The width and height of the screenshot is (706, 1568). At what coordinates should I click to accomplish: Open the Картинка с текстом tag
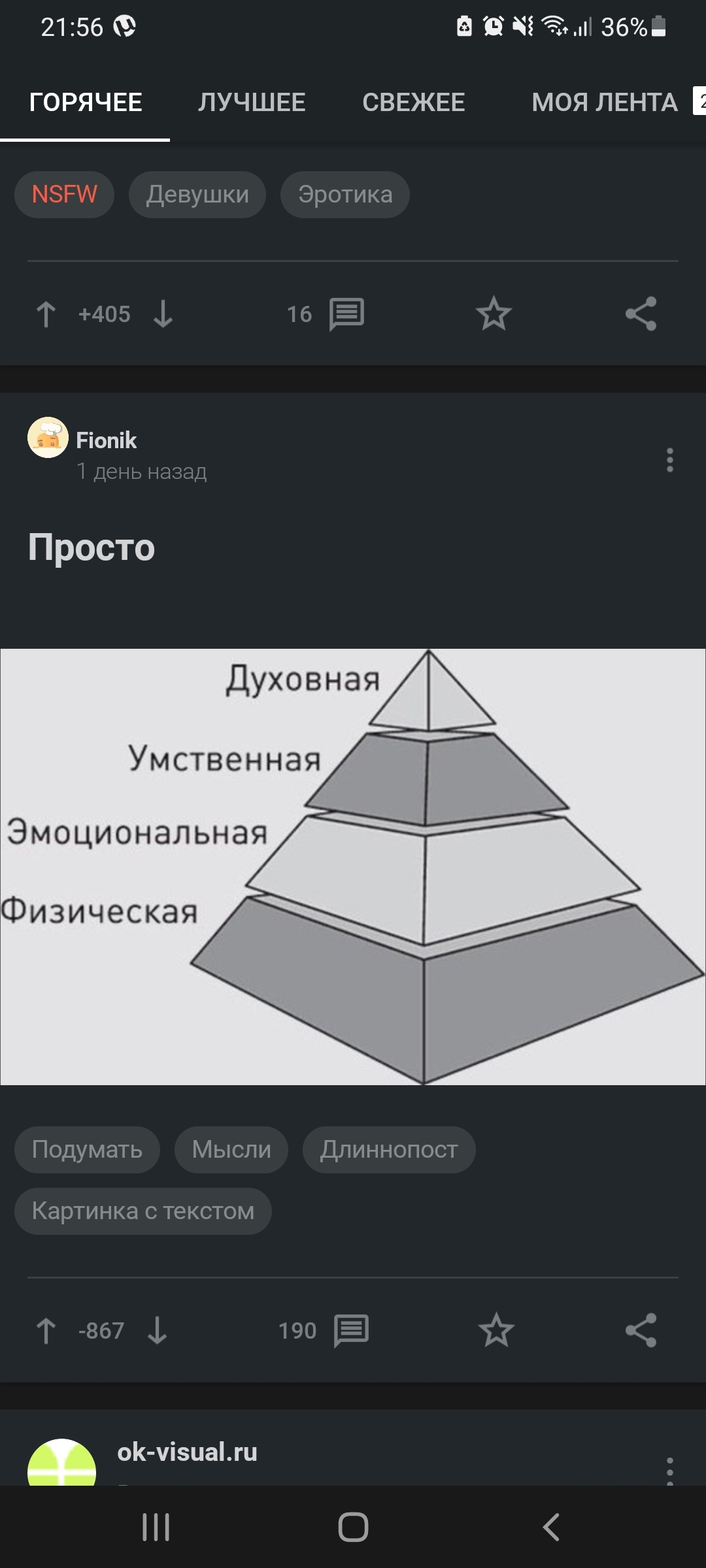pos(143,1211)
